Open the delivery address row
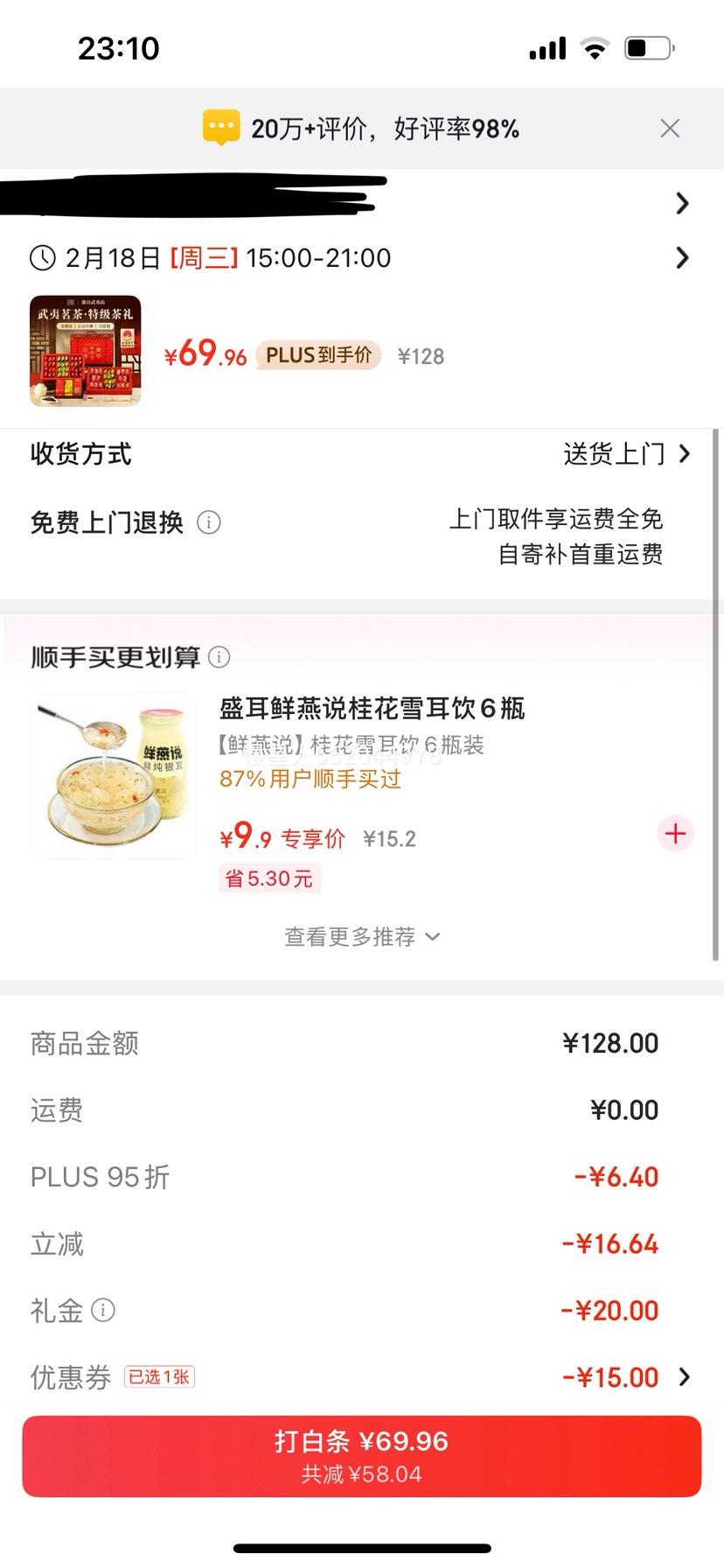Image resolution: width=724 pixels, height=1568 pixels. coord(682,204)
